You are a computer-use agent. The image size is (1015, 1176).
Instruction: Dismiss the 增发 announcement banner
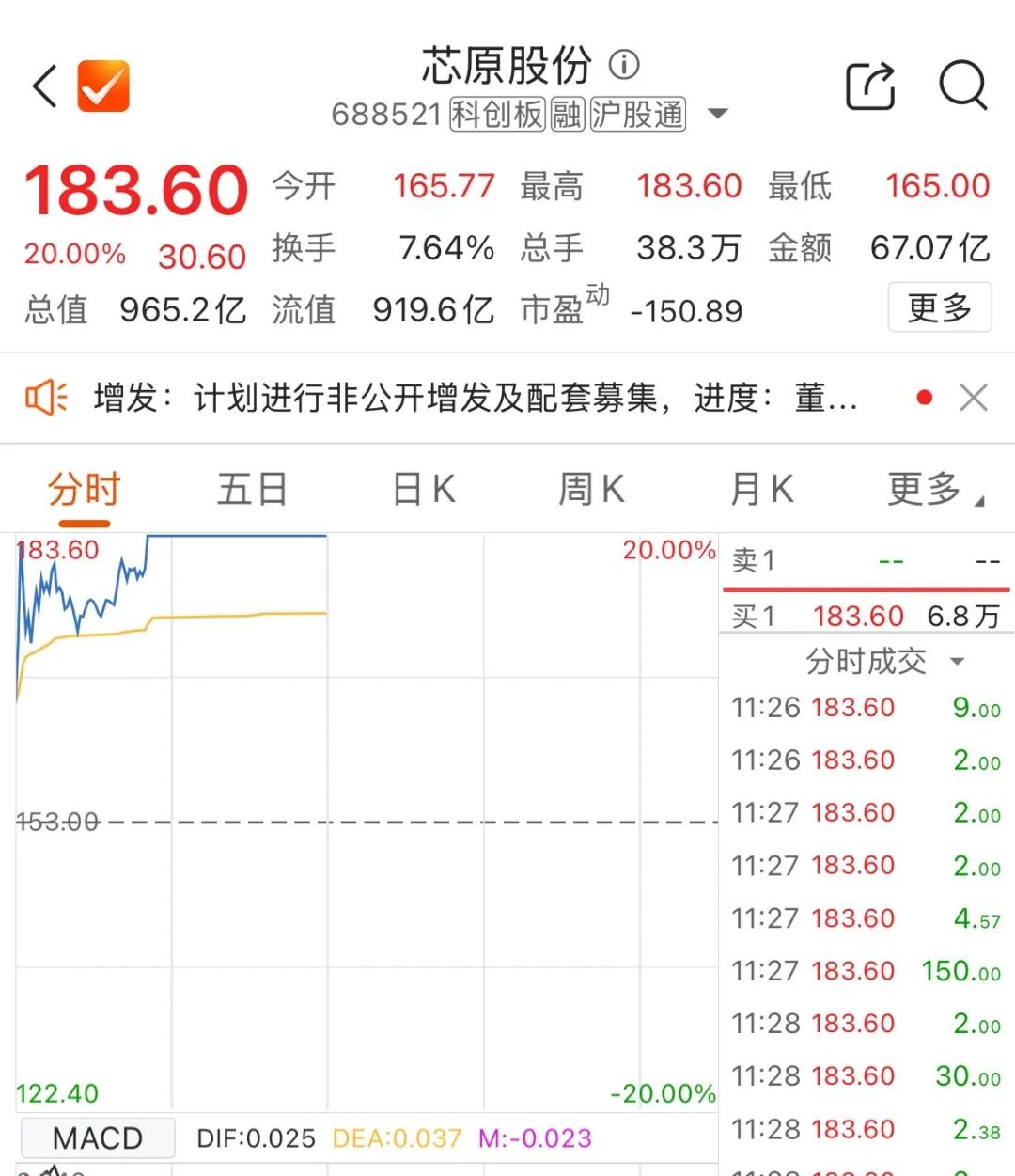[x=974, y=398]
